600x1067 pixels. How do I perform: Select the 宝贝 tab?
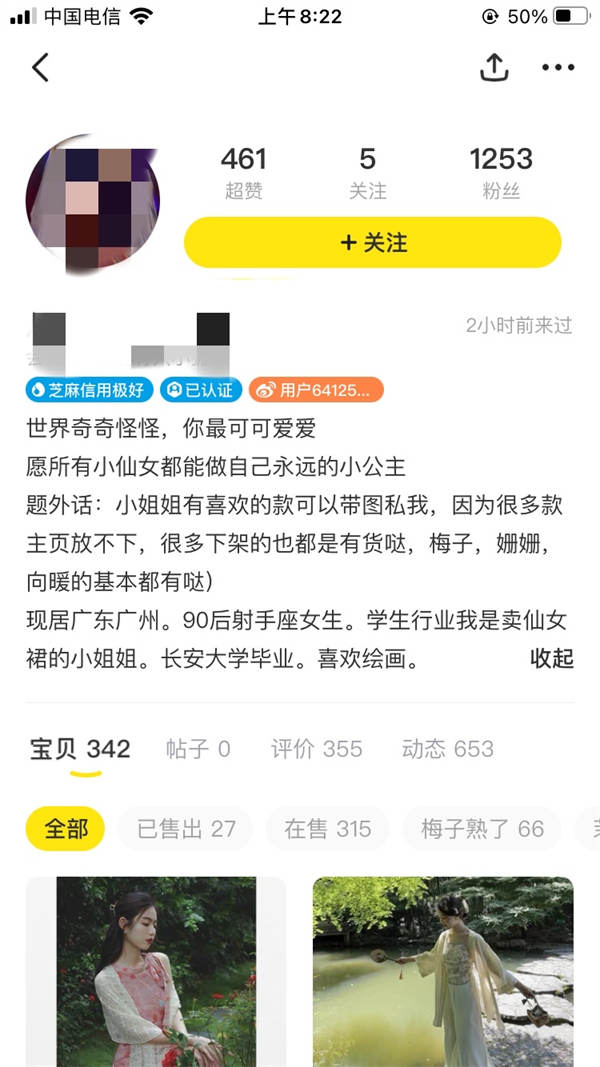pos(80,749)
